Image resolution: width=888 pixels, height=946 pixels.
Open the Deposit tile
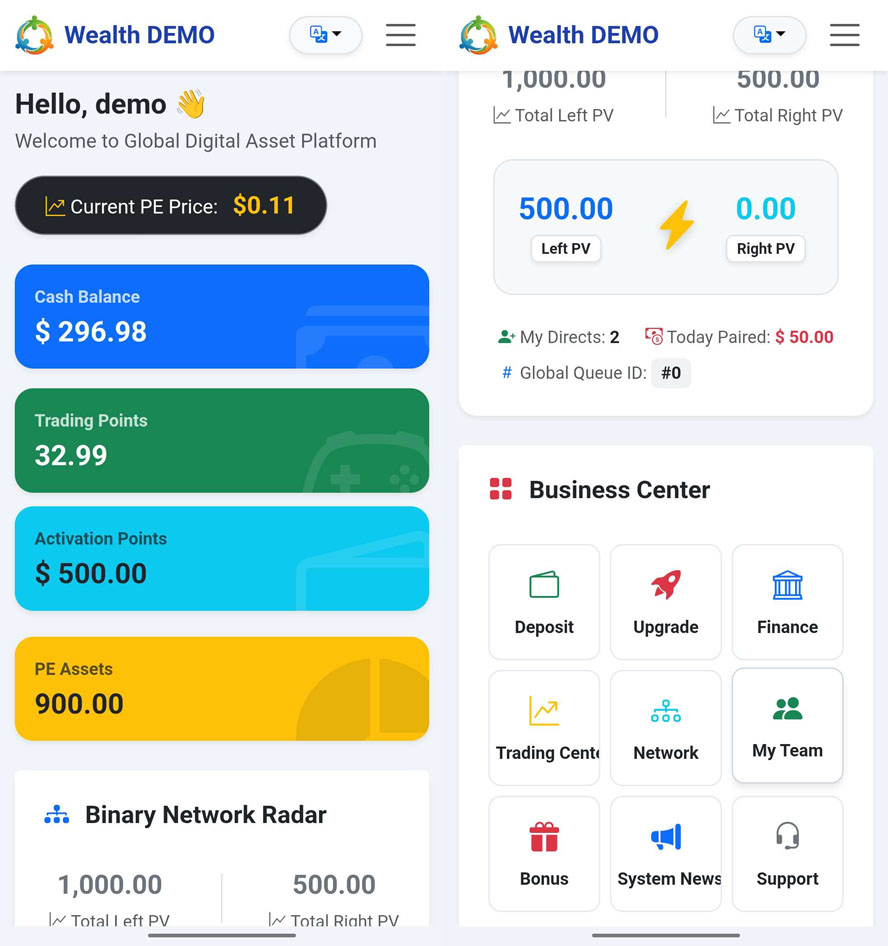pyautogui.click(x=544, y=602)
